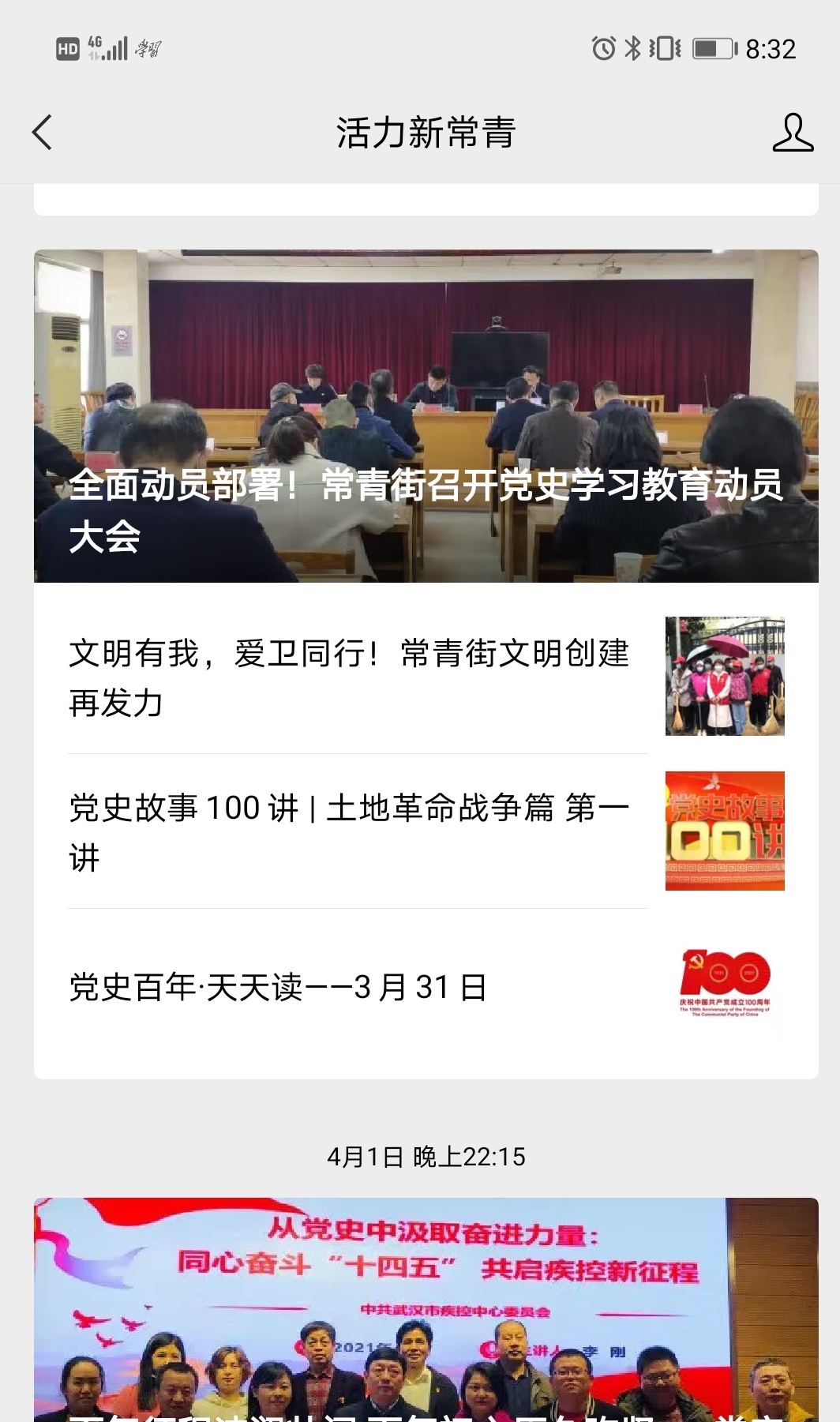
Task: Read 文明有我，爱卫同行！常青街文明创建再发力
Action: (x=349, y=677)
